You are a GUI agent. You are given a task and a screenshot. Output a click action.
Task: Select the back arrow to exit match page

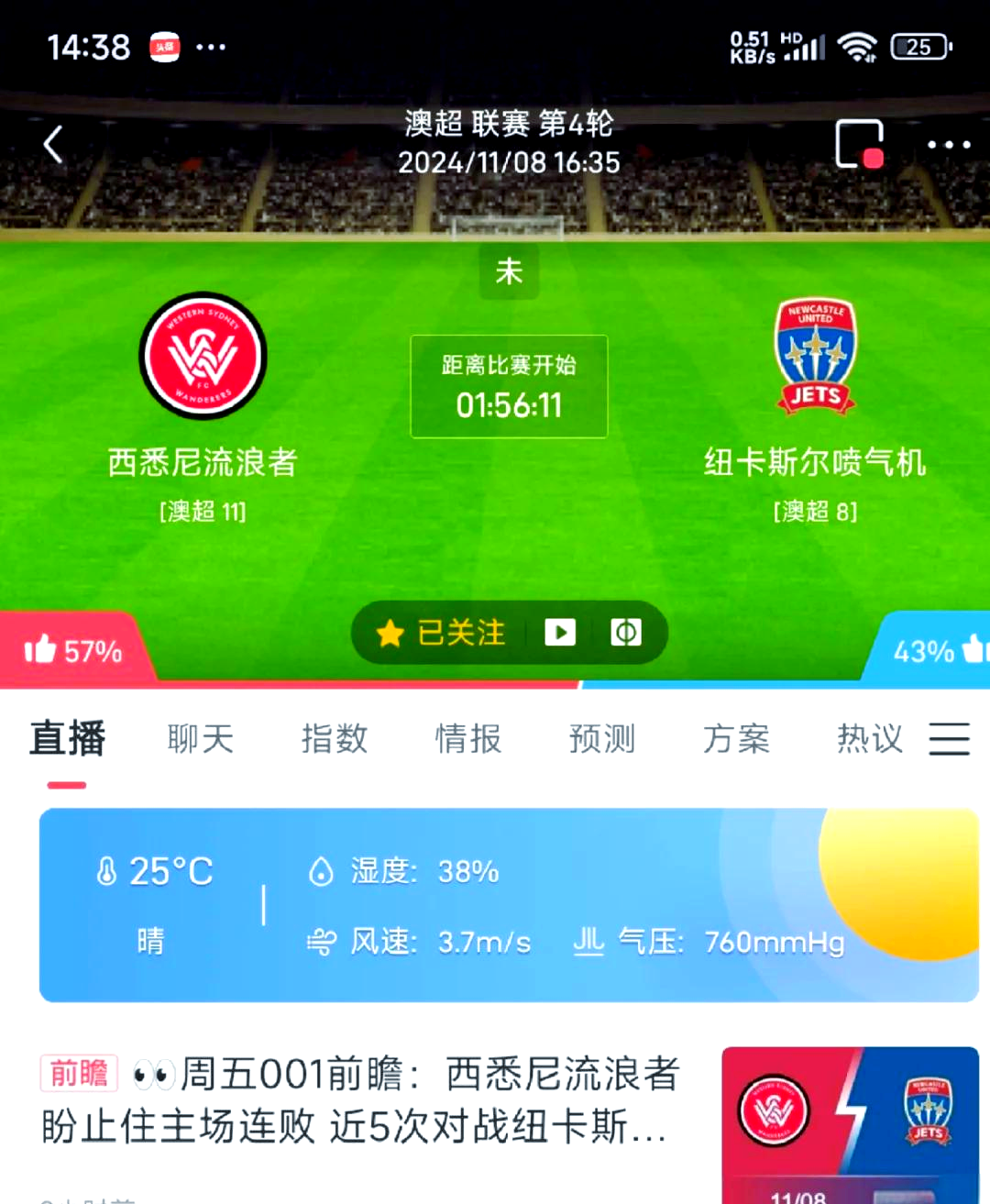[52, 144]
